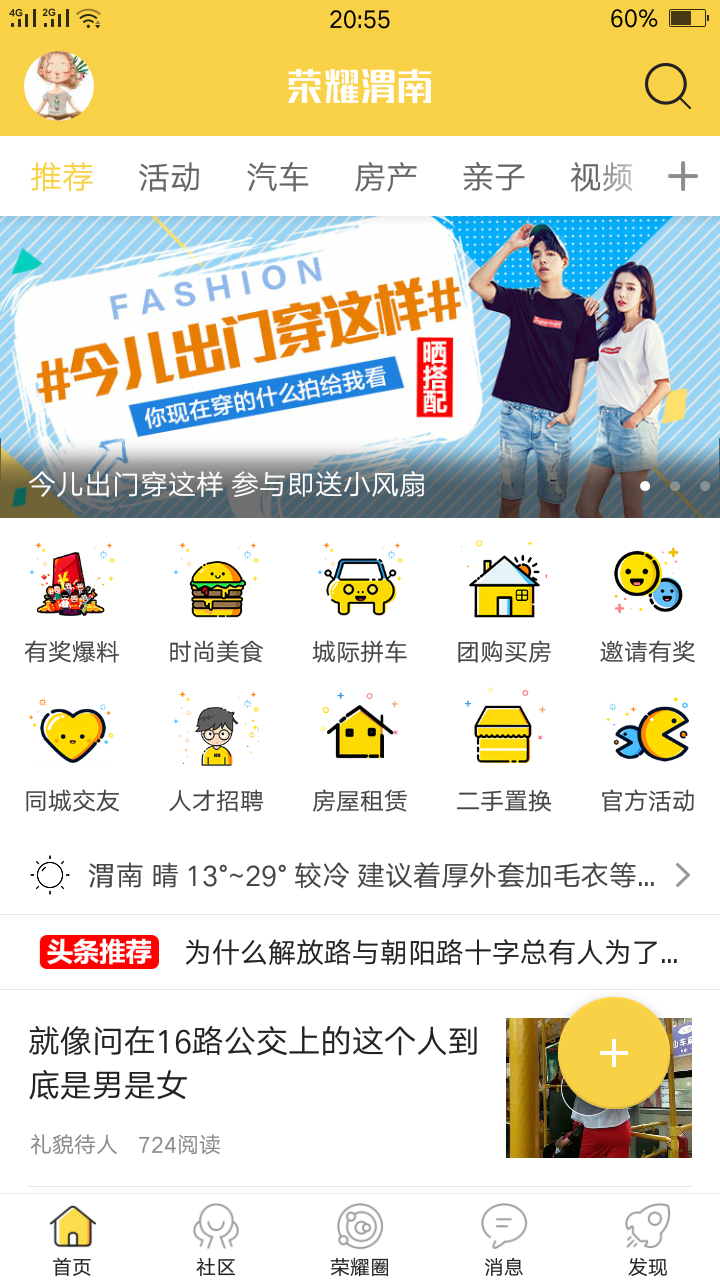
Task: Switch to the 汽车 tab
Action: [277, 177]
